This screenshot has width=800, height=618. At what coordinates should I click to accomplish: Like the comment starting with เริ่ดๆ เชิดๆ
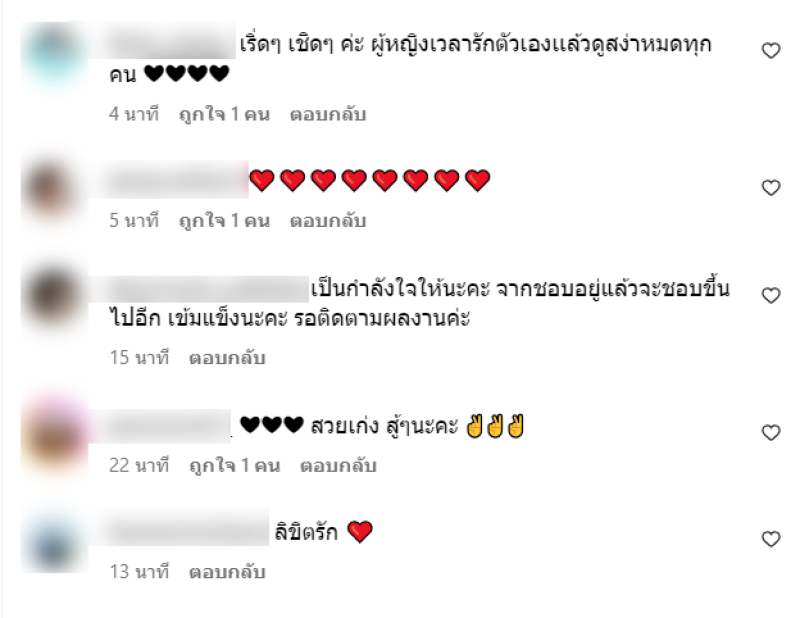771,52
